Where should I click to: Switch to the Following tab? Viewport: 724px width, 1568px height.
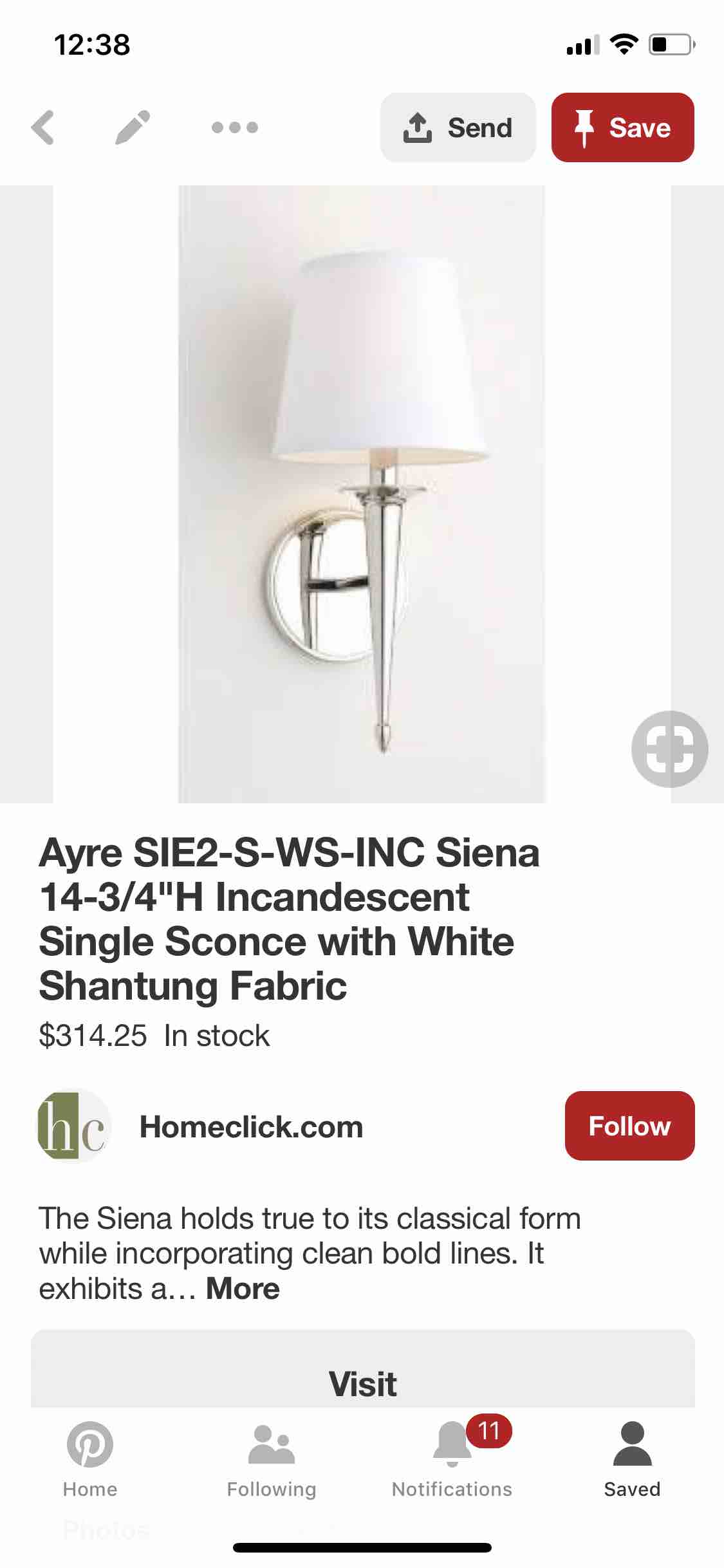pyautogui.click(x=272, y=1459)
